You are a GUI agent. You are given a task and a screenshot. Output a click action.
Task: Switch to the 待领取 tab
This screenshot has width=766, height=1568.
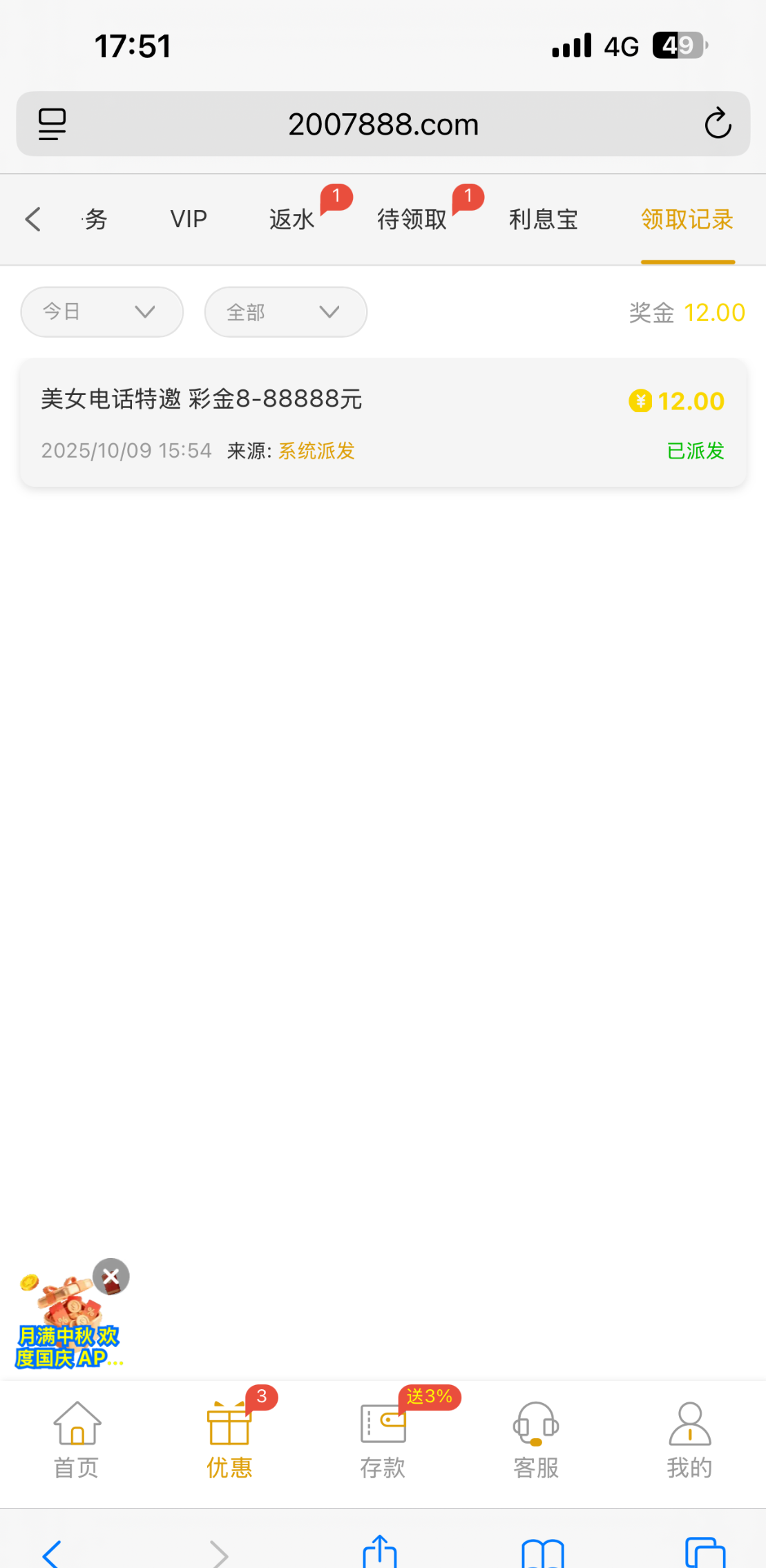tap(412, 220)
